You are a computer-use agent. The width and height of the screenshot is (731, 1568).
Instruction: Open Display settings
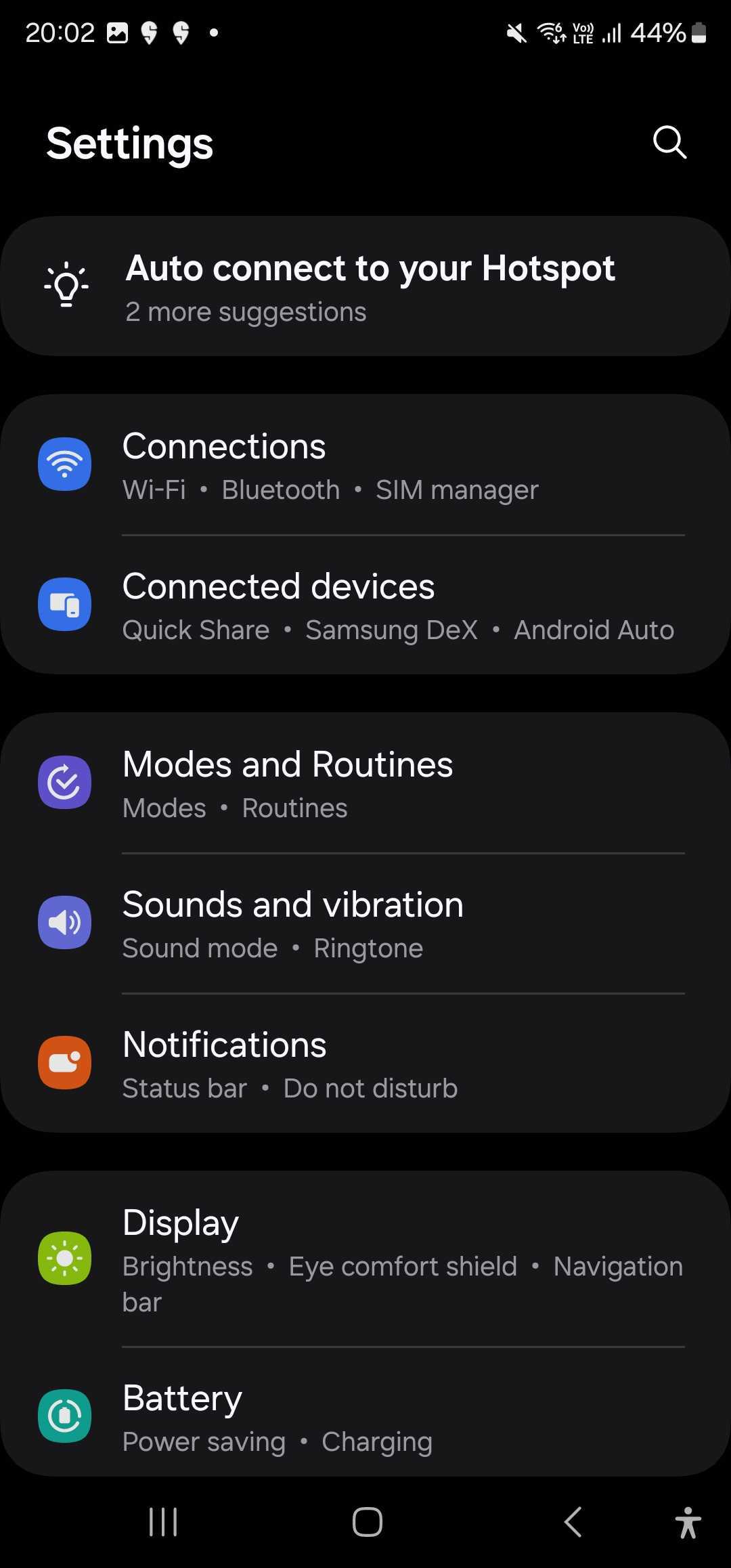pos(365,1259)
